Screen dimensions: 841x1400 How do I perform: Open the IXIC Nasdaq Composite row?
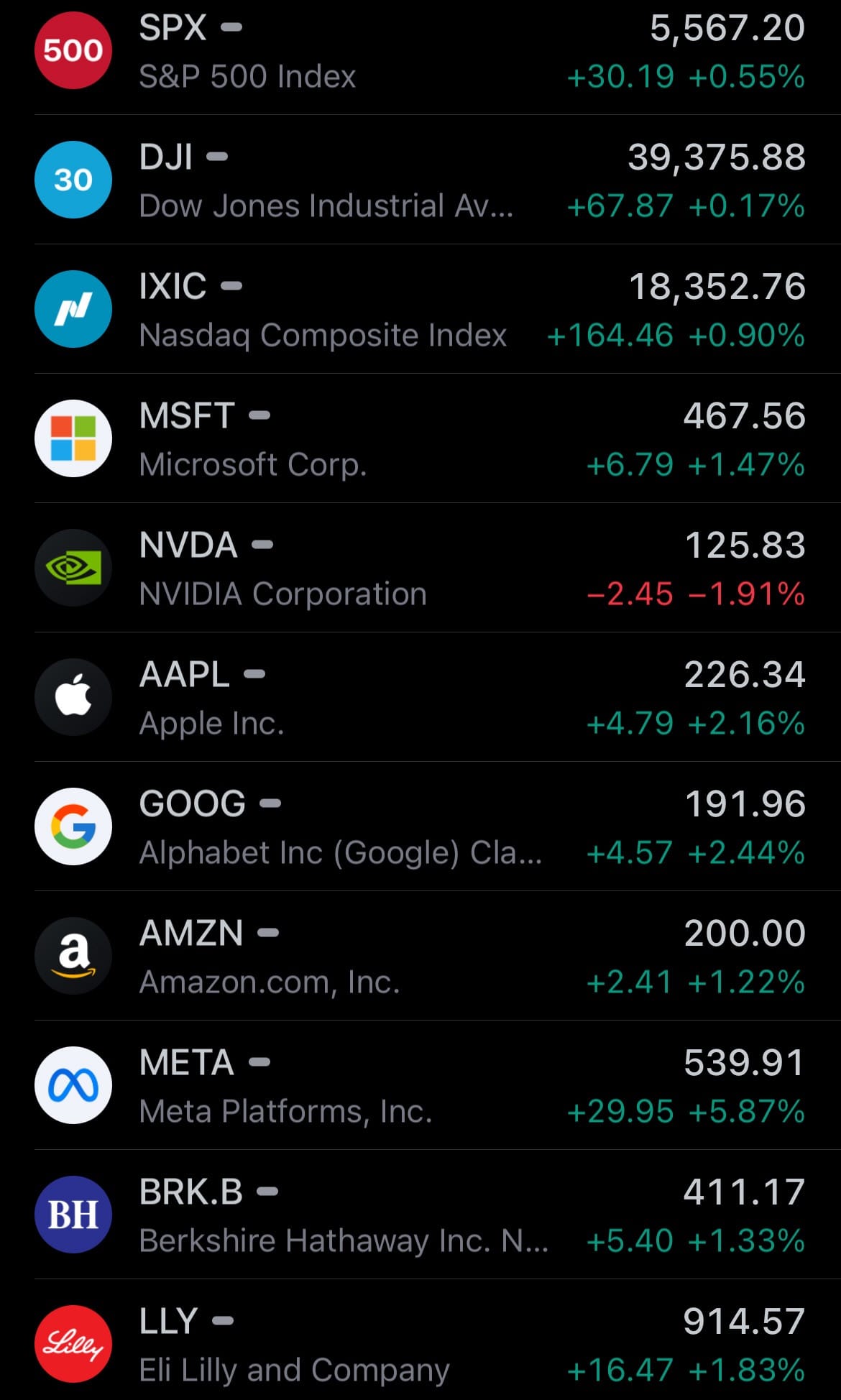420,310
